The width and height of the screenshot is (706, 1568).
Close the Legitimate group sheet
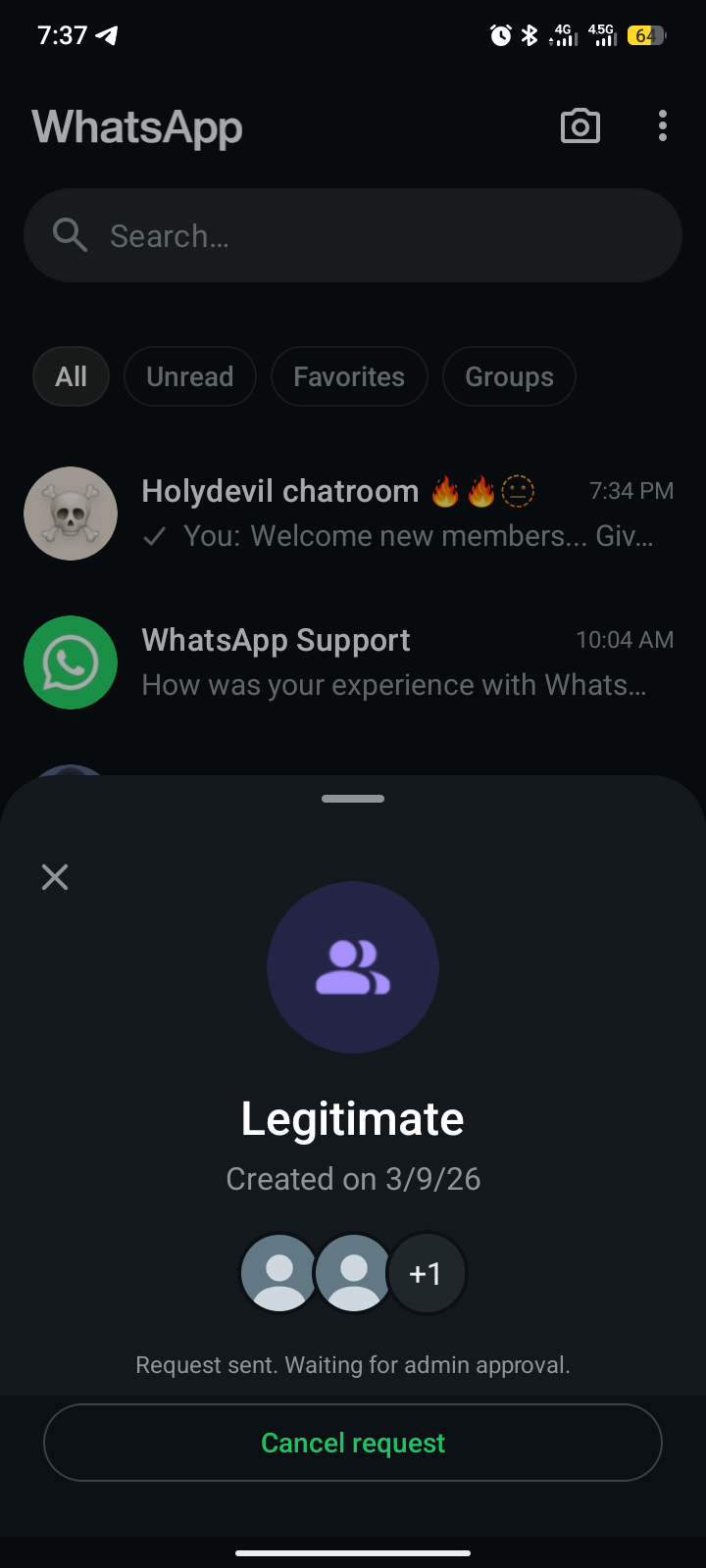(x=55, y=877)
